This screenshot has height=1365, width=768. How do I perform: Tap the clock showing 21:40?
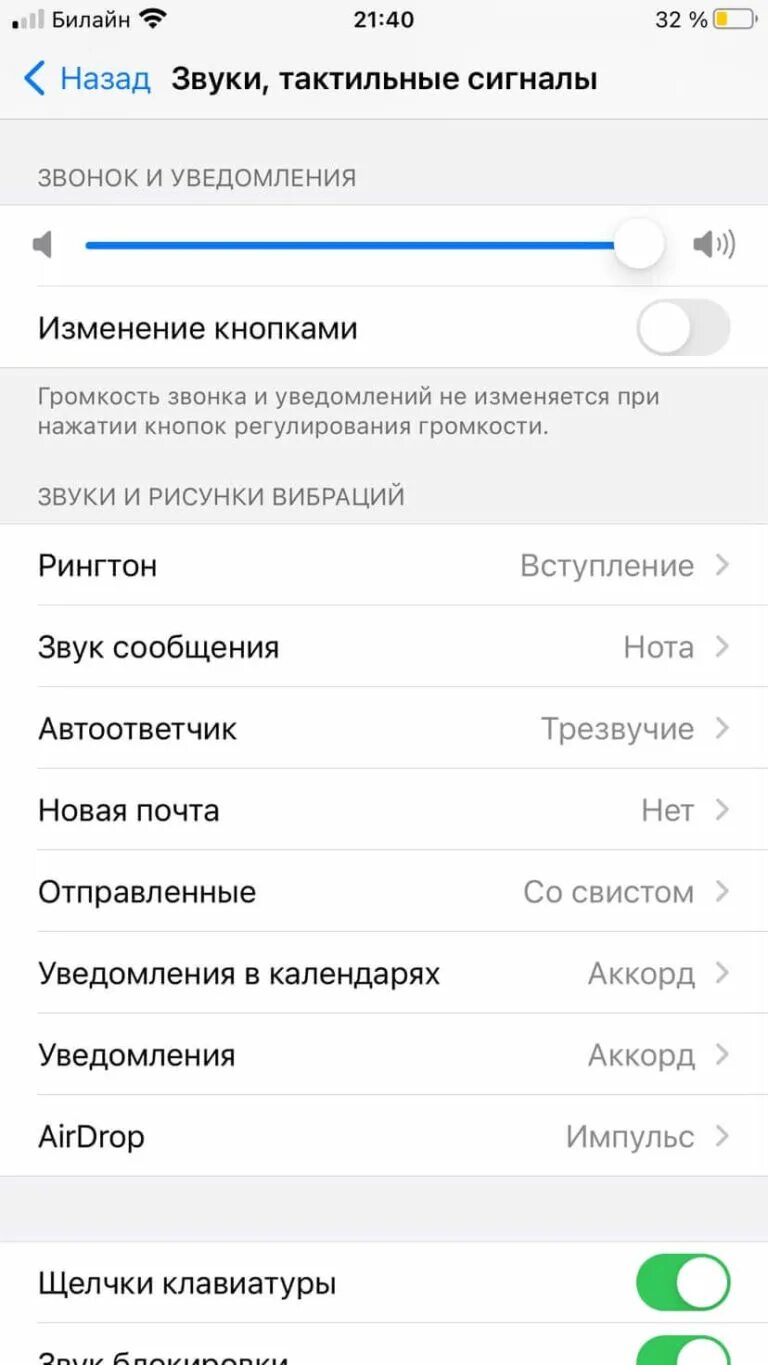point(384,19)
